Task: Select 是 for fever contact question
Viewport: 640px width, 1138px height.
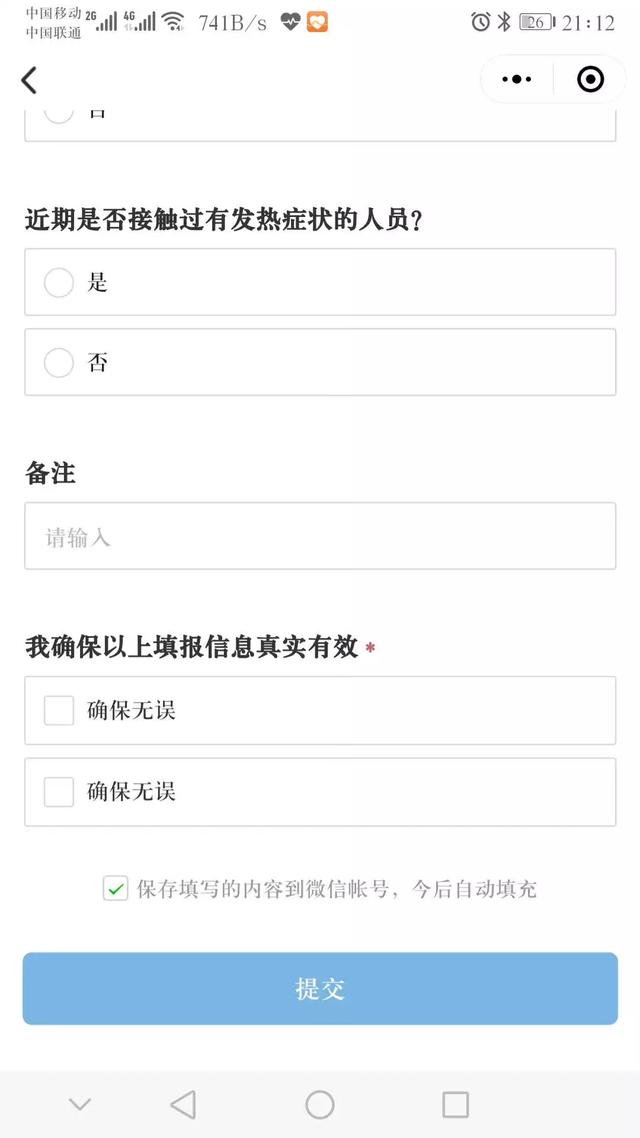Action: coord(320,282)
